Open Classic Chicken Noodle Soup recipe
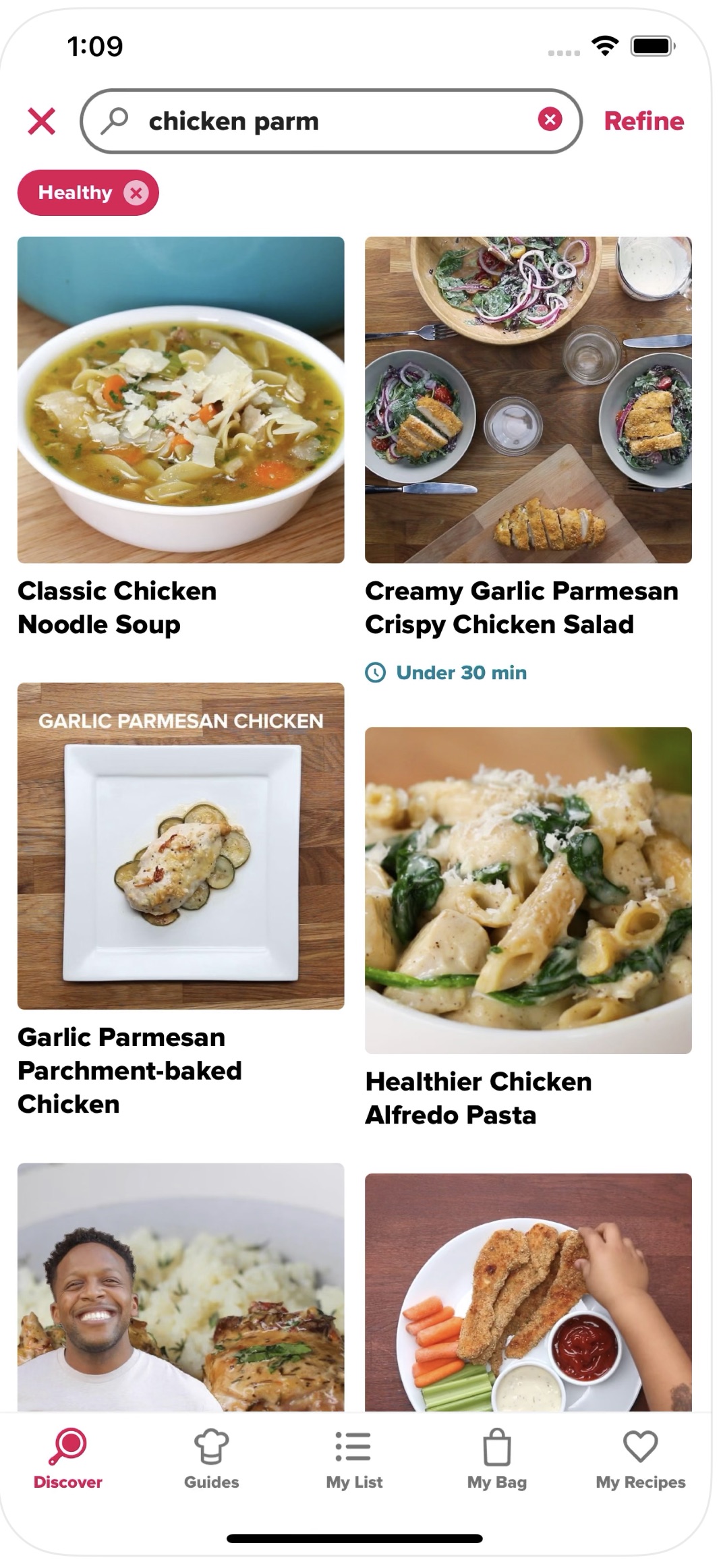Viewport: 721px width, 1568px height. [x=181, y=400]
